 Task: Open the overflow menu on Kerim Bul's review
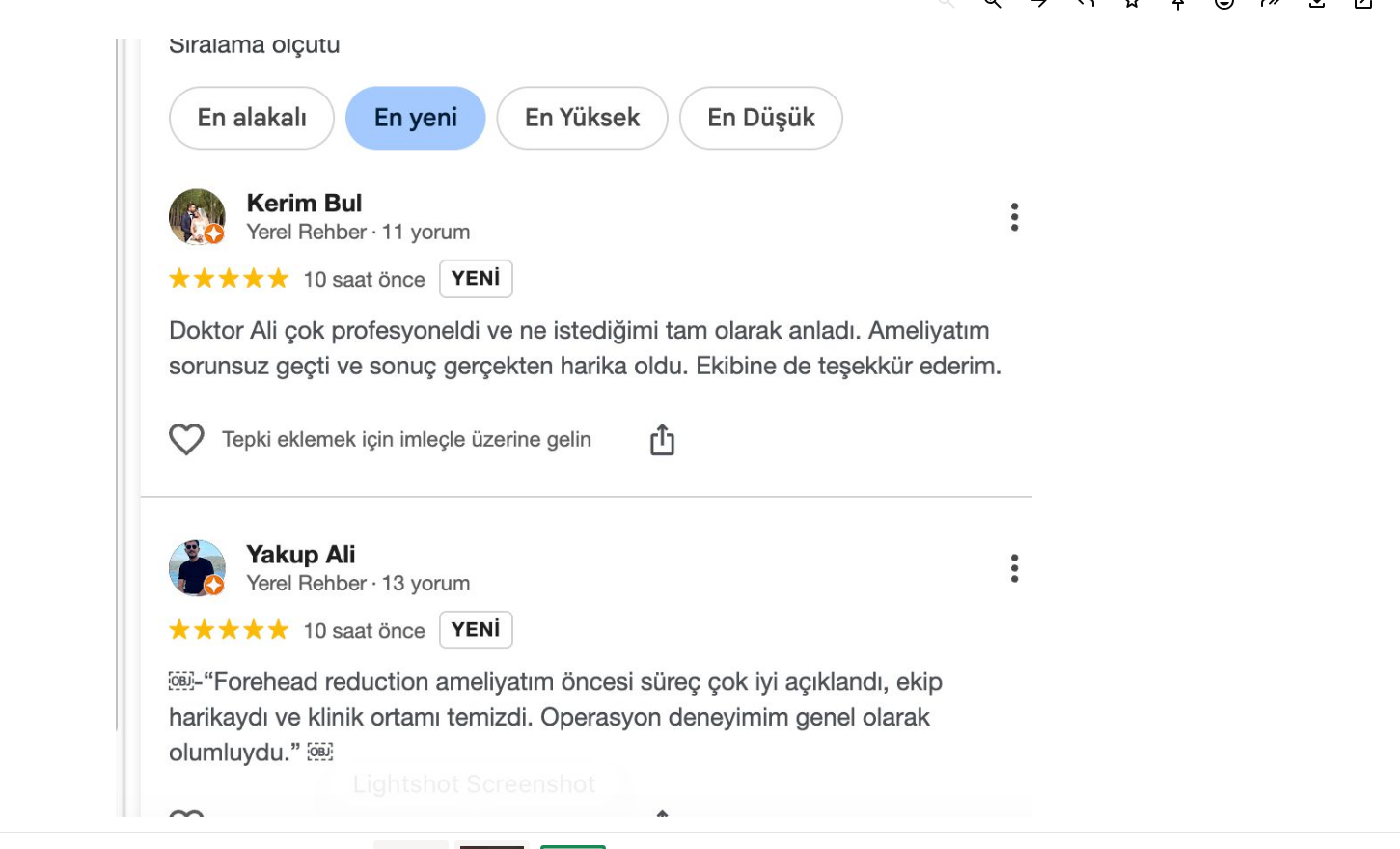click(x=1014, y=217)
